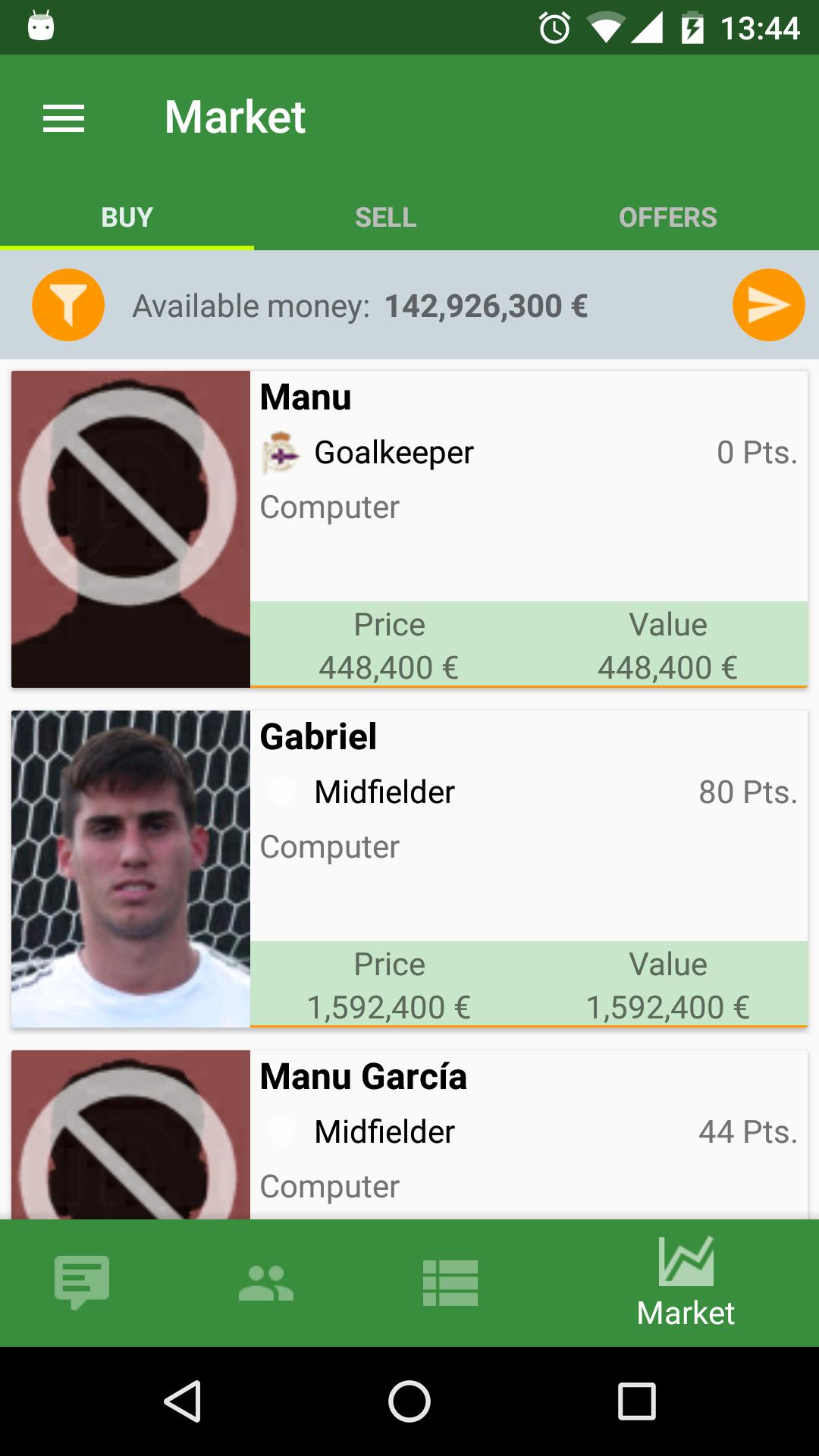
Task: Tap Manu's price of 448,400 €
Action: [387, 668]
